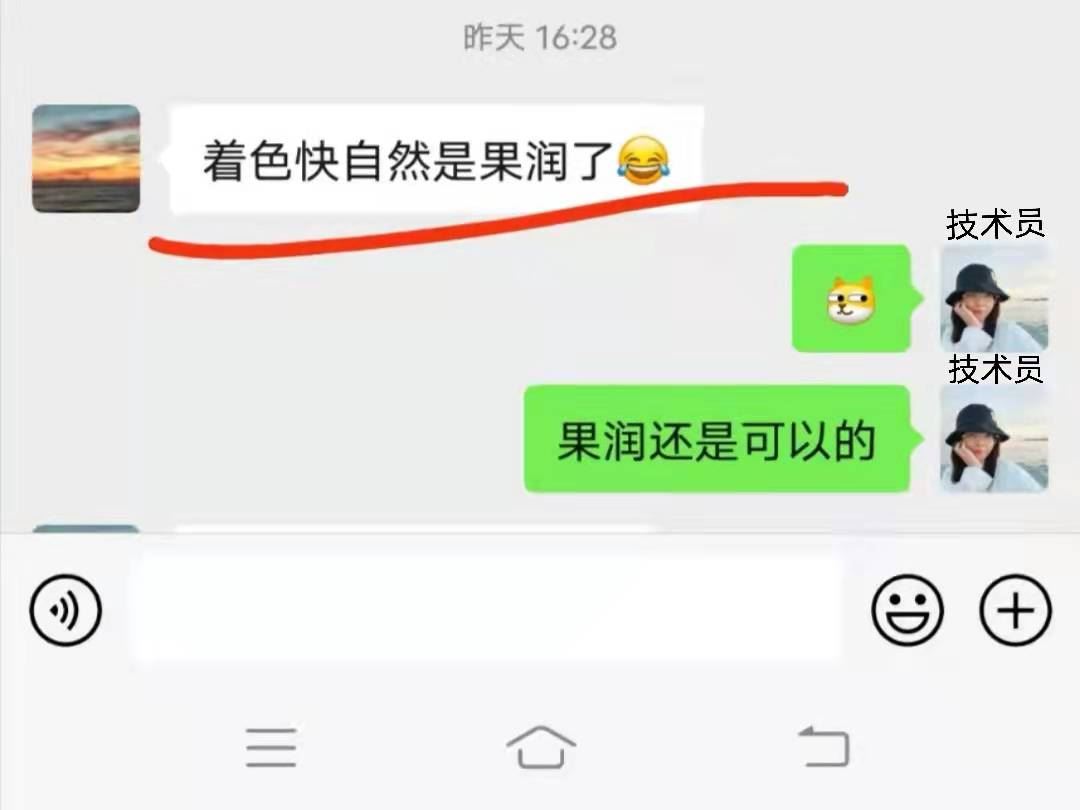This screenshot has width=1080, height=810.
Task: Go to the system home screen
Action: [541, 747]
